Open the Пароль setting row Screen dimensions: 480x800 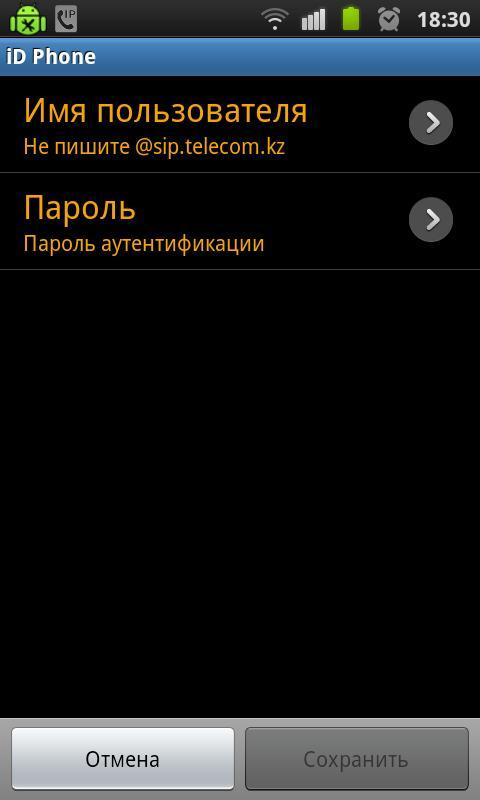(240, 221)
